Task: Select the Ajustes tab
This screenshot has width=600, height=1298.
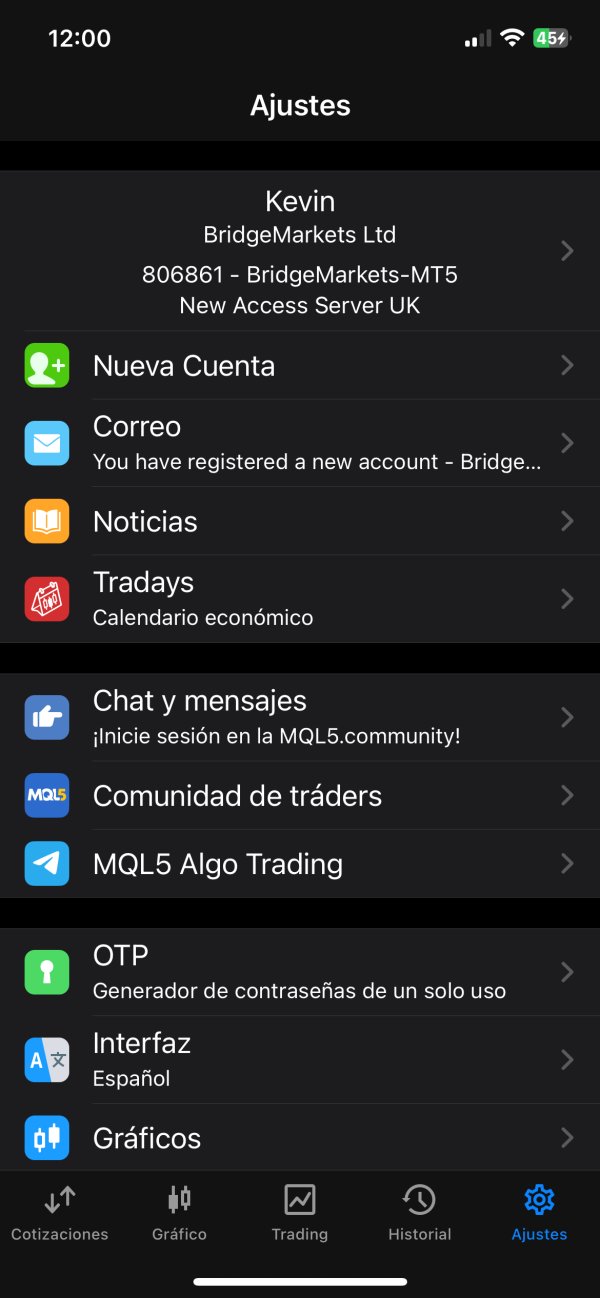Action: [x=540, y=1213]
